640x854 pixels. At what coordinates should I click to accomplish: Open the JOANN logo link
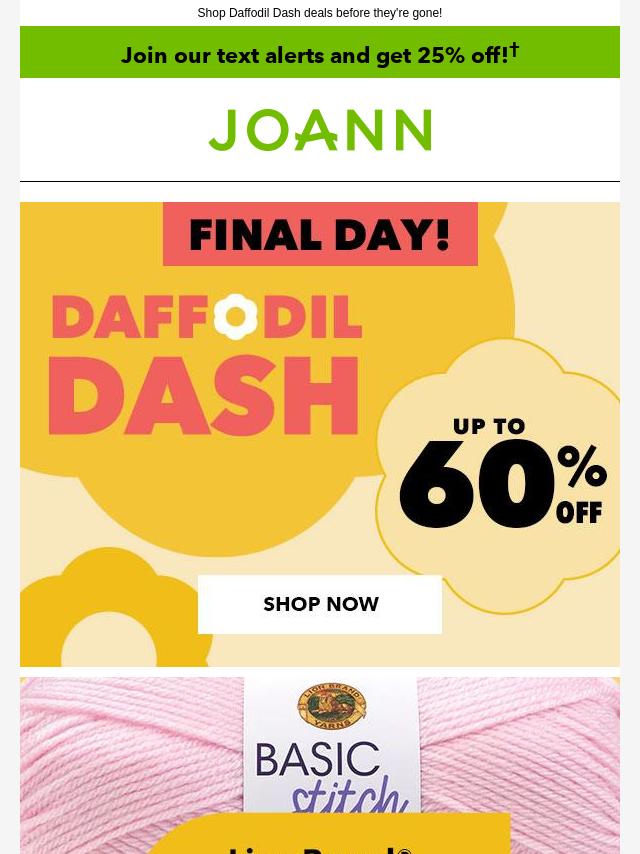[x=320, y=131]
